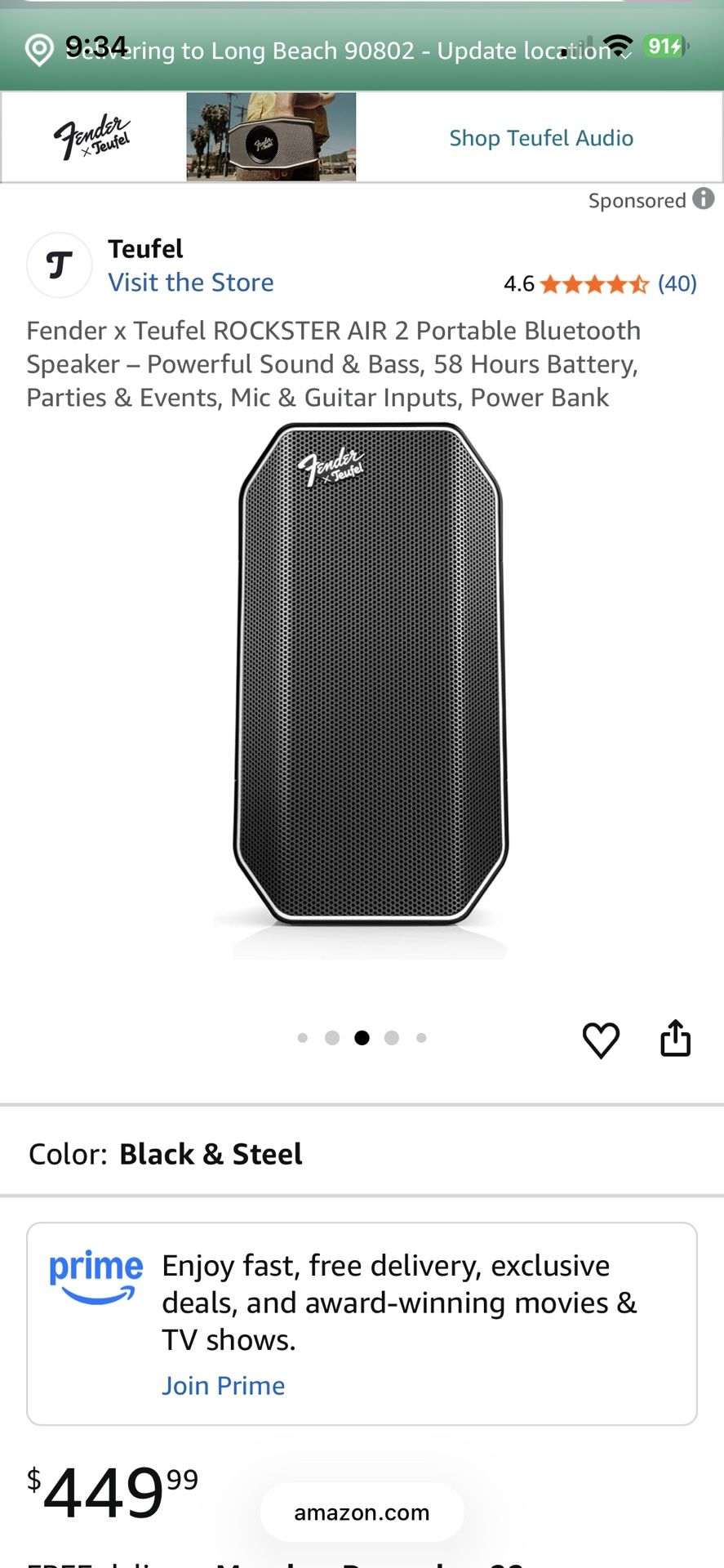This screenshot has width=724, height=1568.
Task: Share this product
Action: click(675, 1039)
